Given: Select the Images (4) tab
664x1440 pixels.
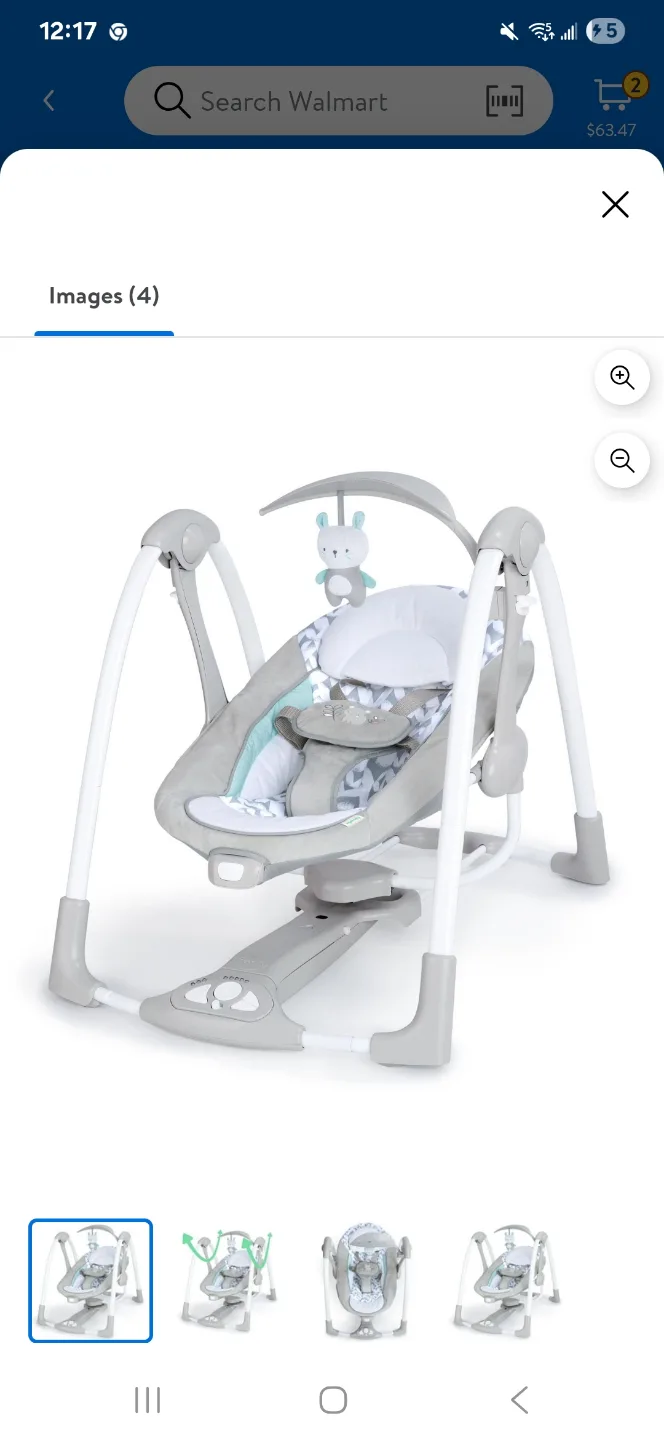Looking at the screenshot, I should click(x=104, y=296).
